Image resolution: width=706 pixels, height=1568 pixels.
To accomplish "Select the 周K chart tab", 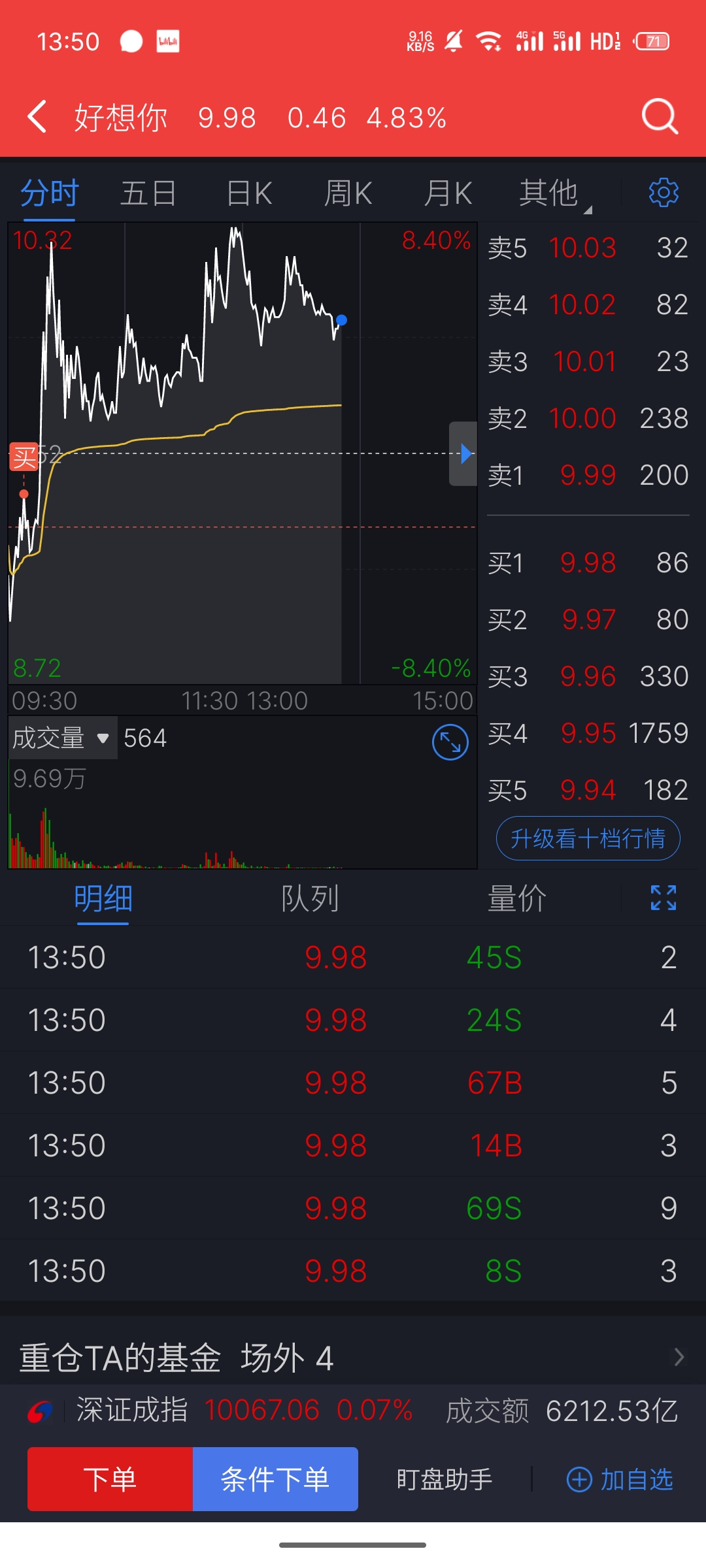I will [x=348, y=194].
